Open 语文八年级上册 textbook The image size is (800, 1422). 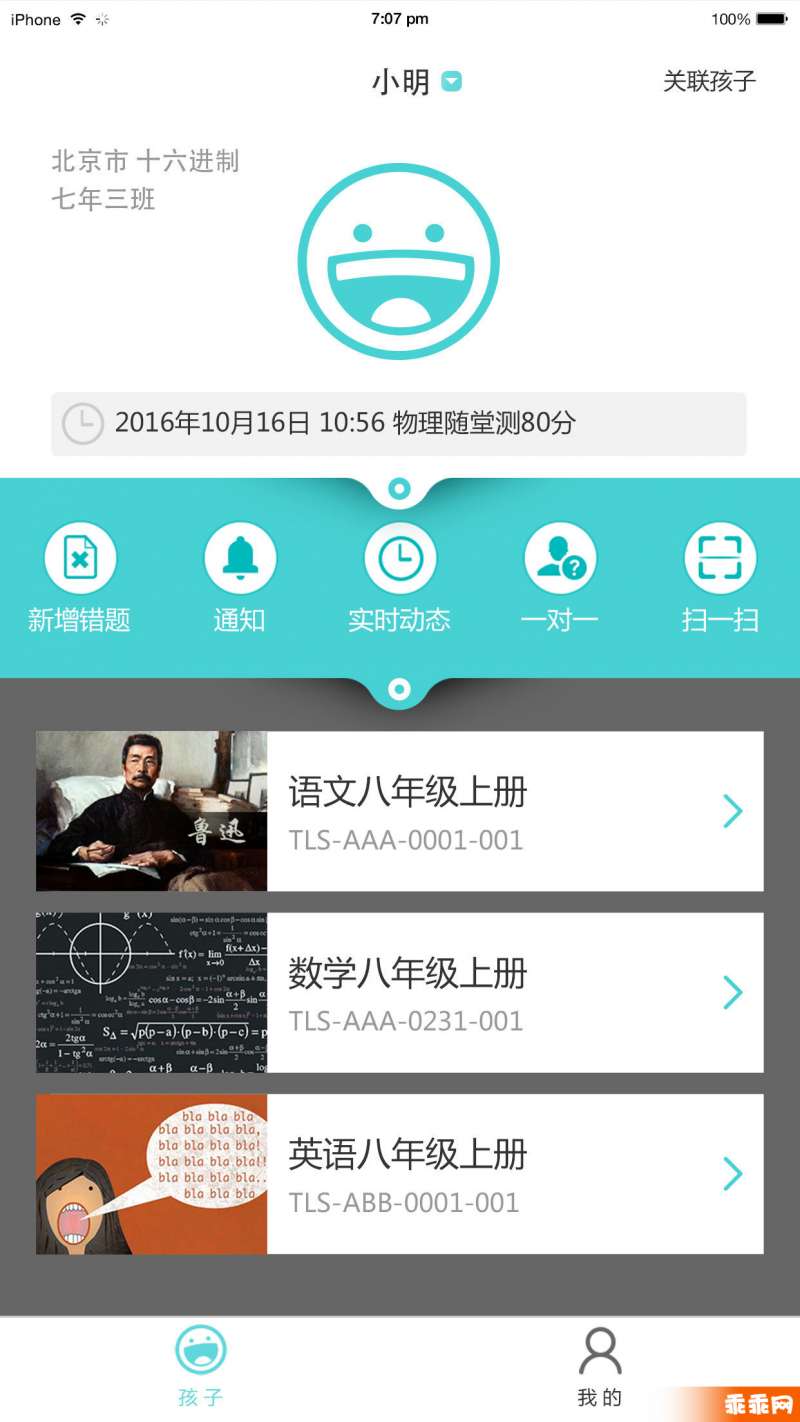pos(400,811)
